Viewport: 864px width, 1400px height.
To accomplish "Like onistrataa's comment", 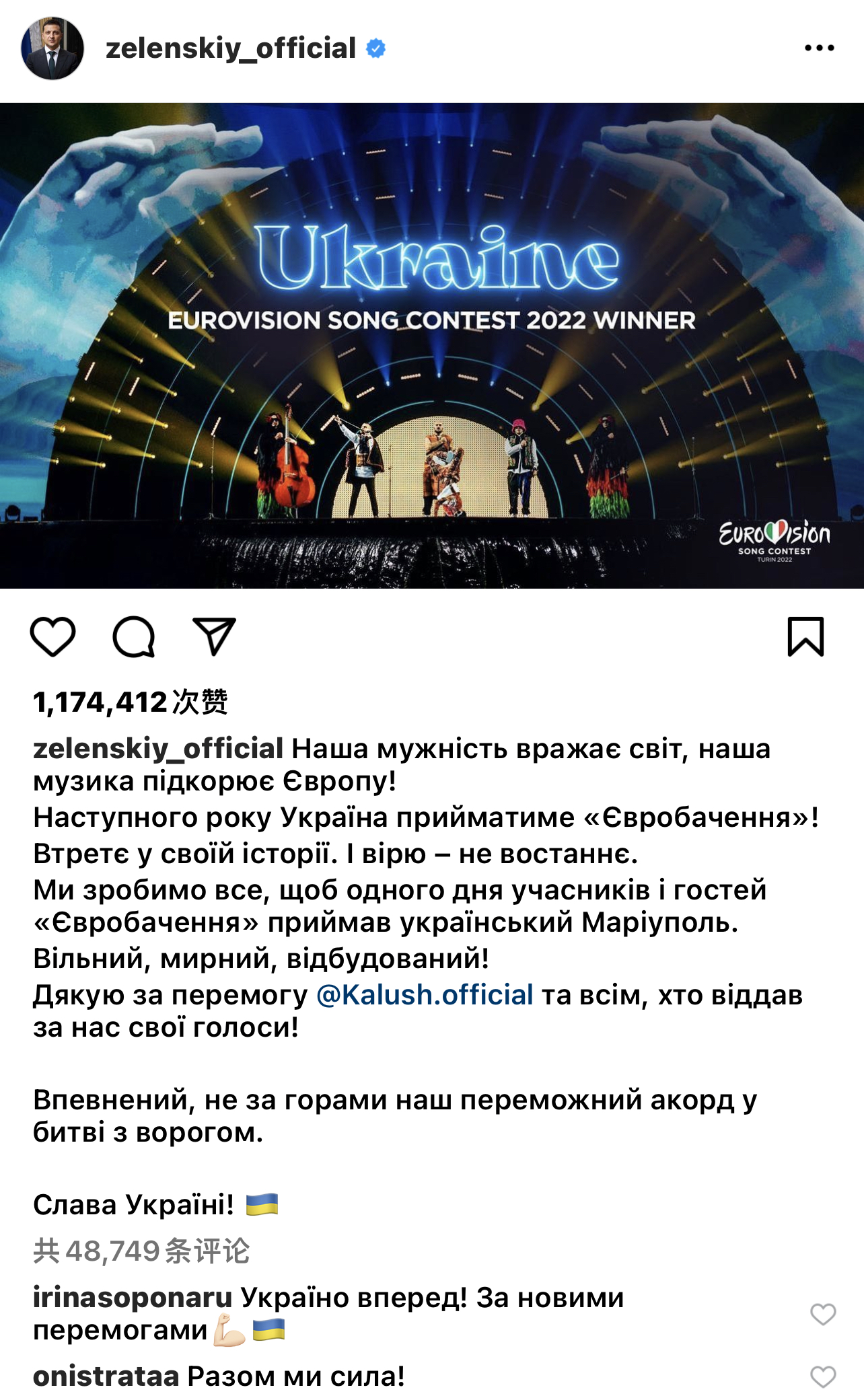I will pos(822,1376).
